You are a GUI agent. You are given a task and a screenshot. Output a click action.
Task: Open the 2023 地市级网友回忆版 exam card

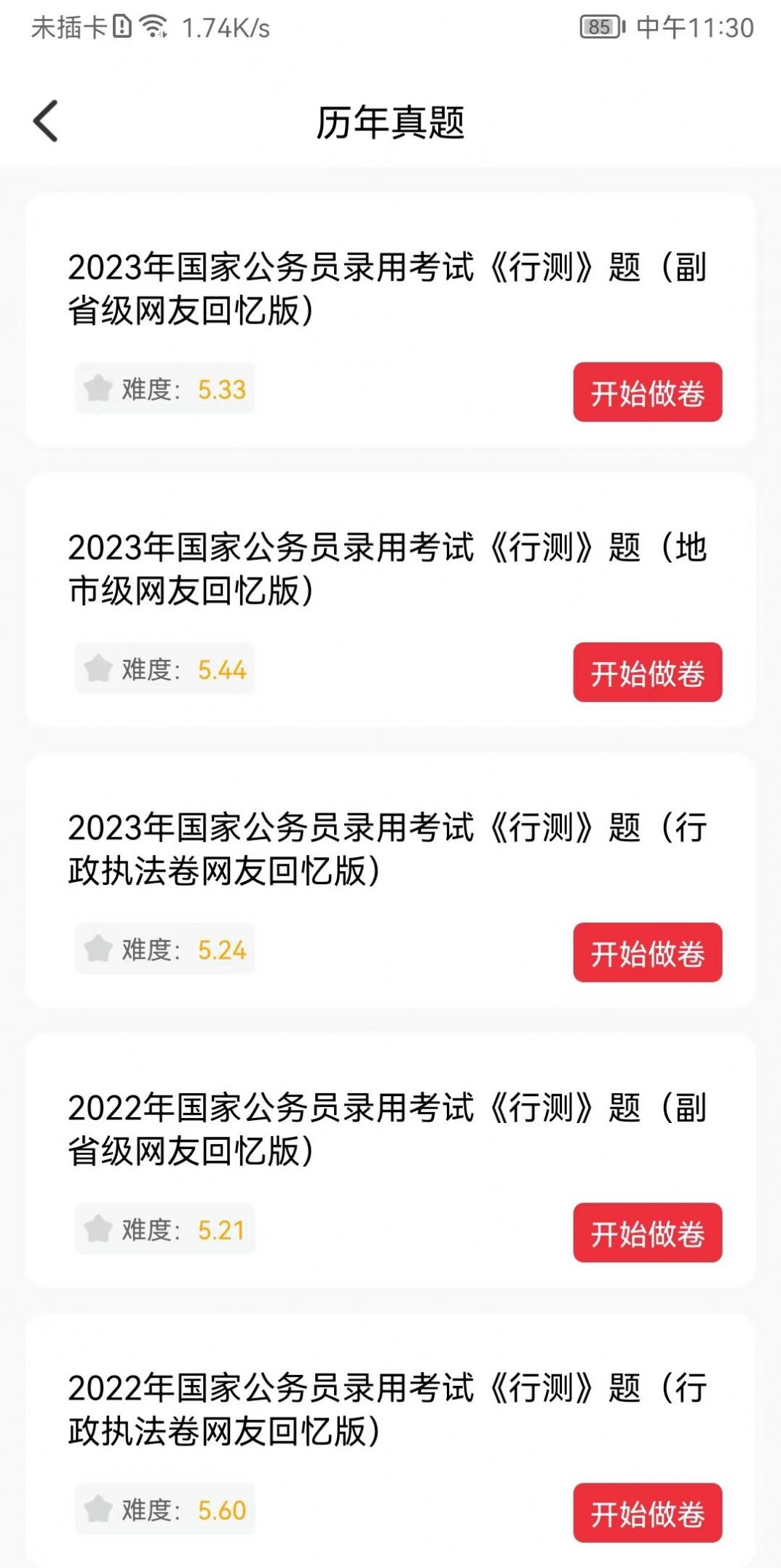[x=386, y=570]
